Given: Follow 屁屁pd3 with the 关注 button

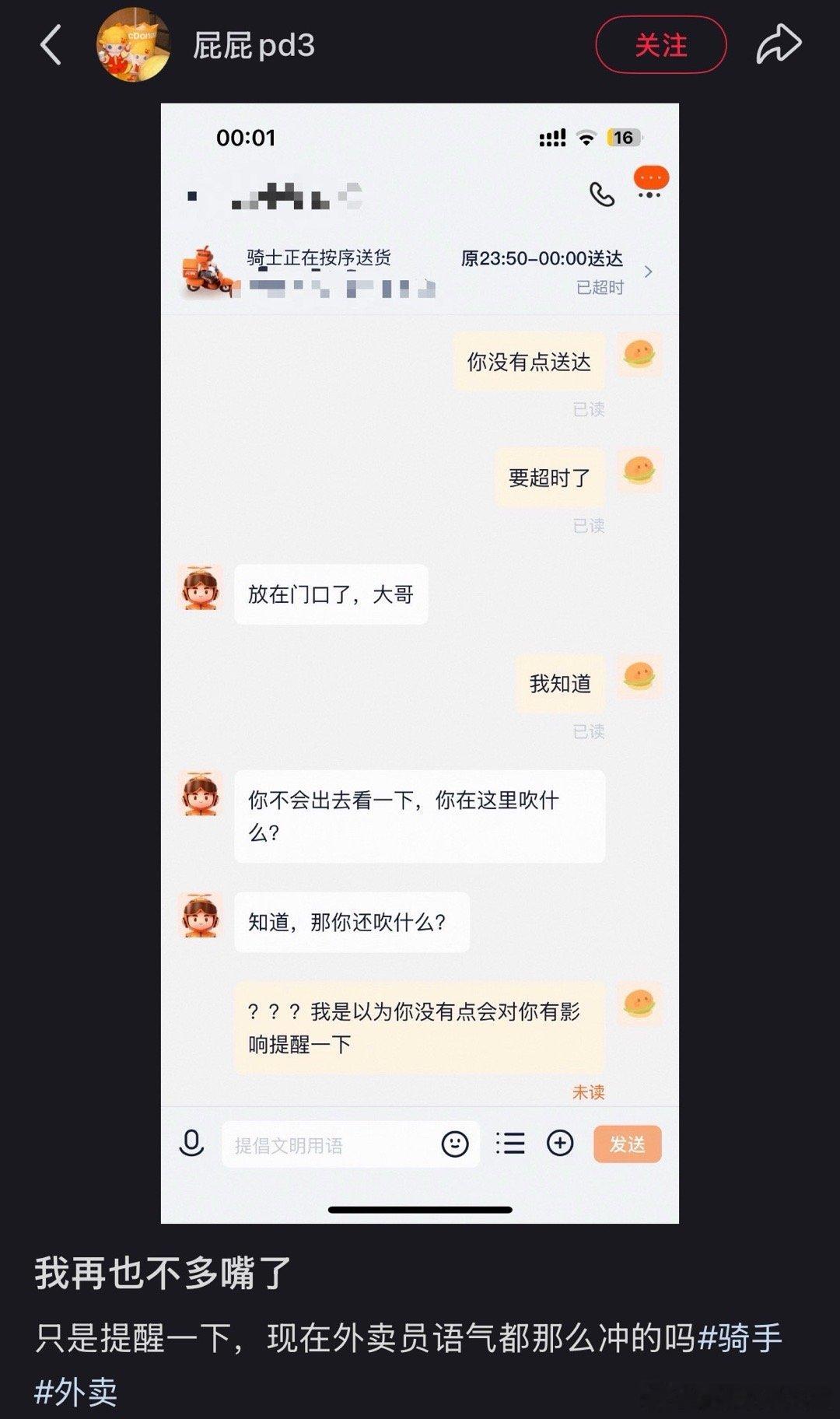Looking at the screenshot, I should click(661, 45).
